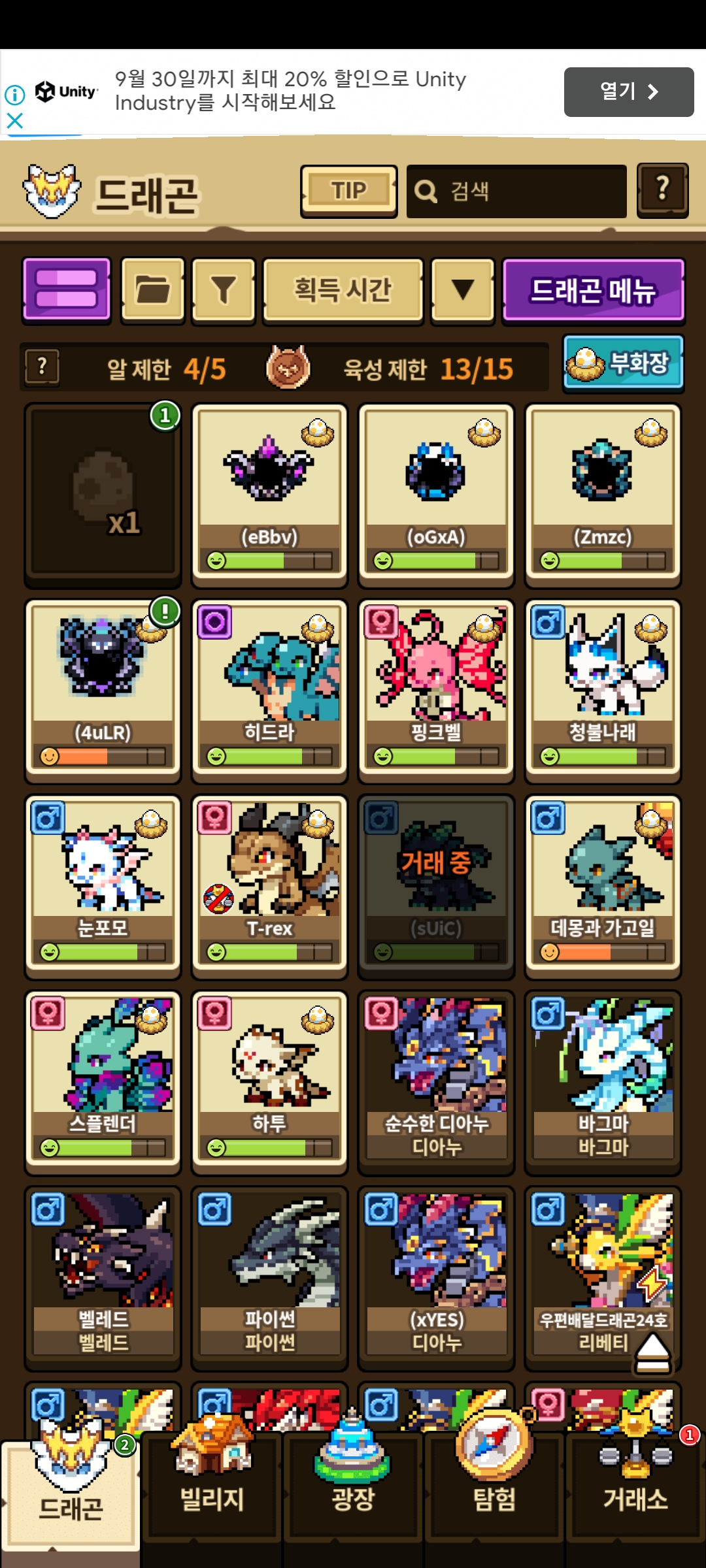
Task: Open the question mark help icon
Action: click(662, 190)
